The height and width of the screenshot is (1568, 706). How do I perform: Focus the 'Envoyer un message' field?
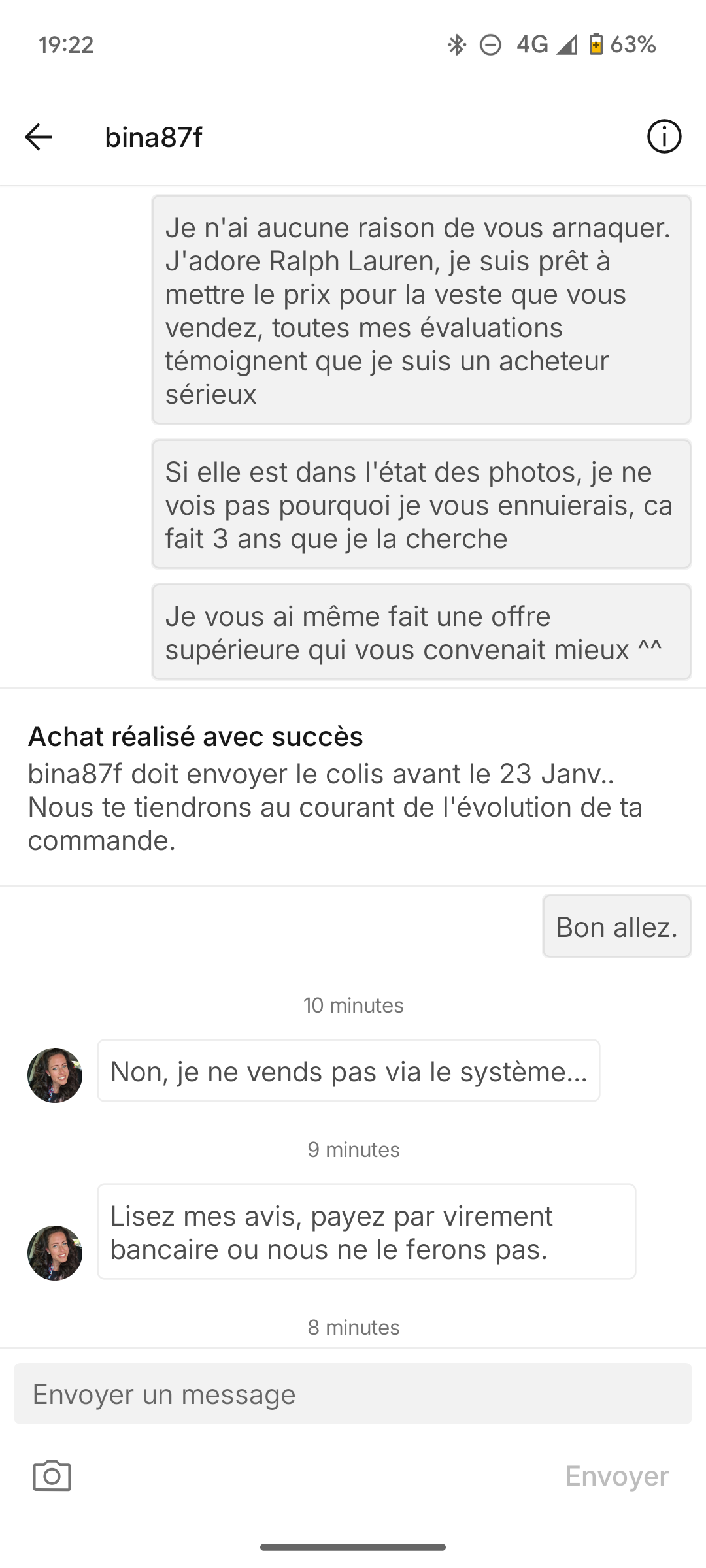tap(353, 1394)
